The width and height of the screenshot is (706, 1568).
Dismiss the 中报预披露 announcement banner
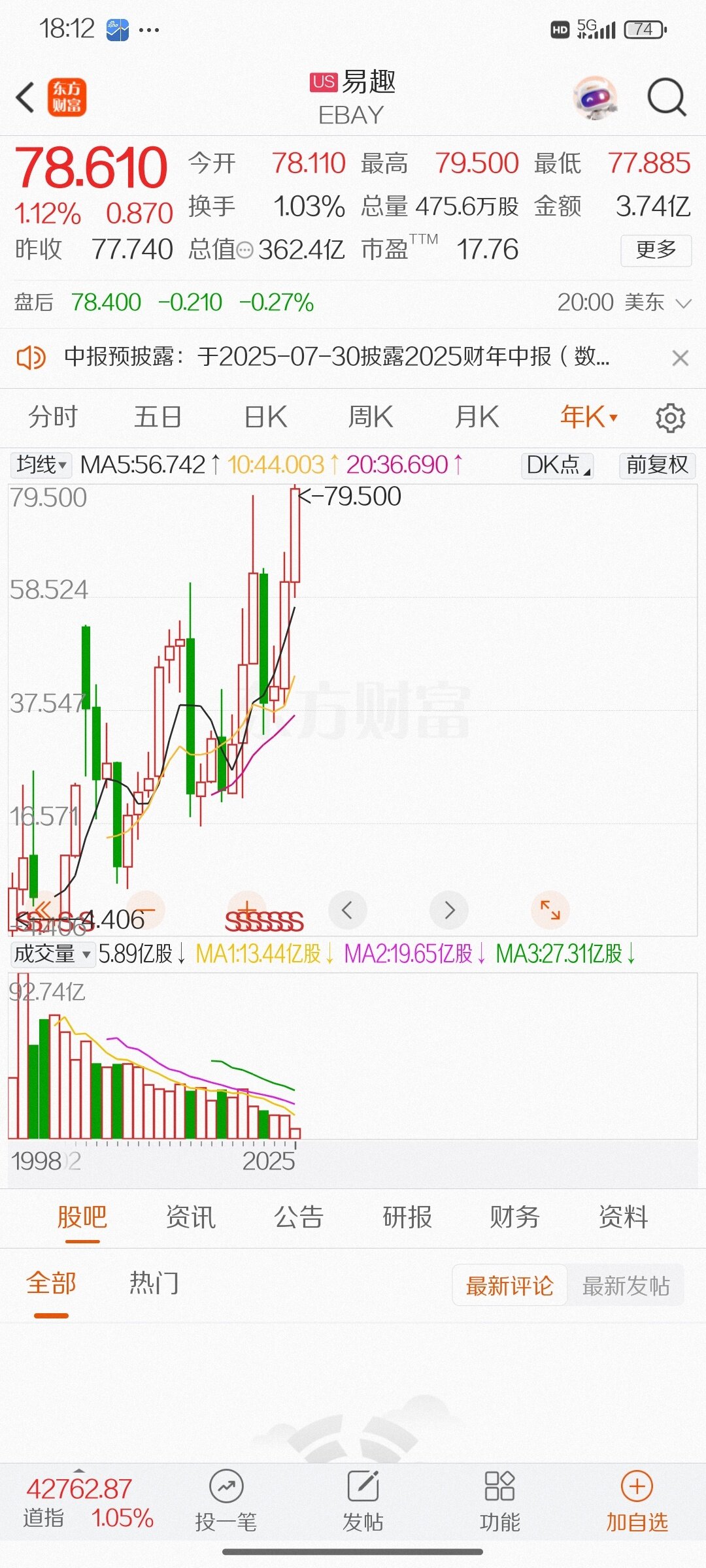pos(680,358)
